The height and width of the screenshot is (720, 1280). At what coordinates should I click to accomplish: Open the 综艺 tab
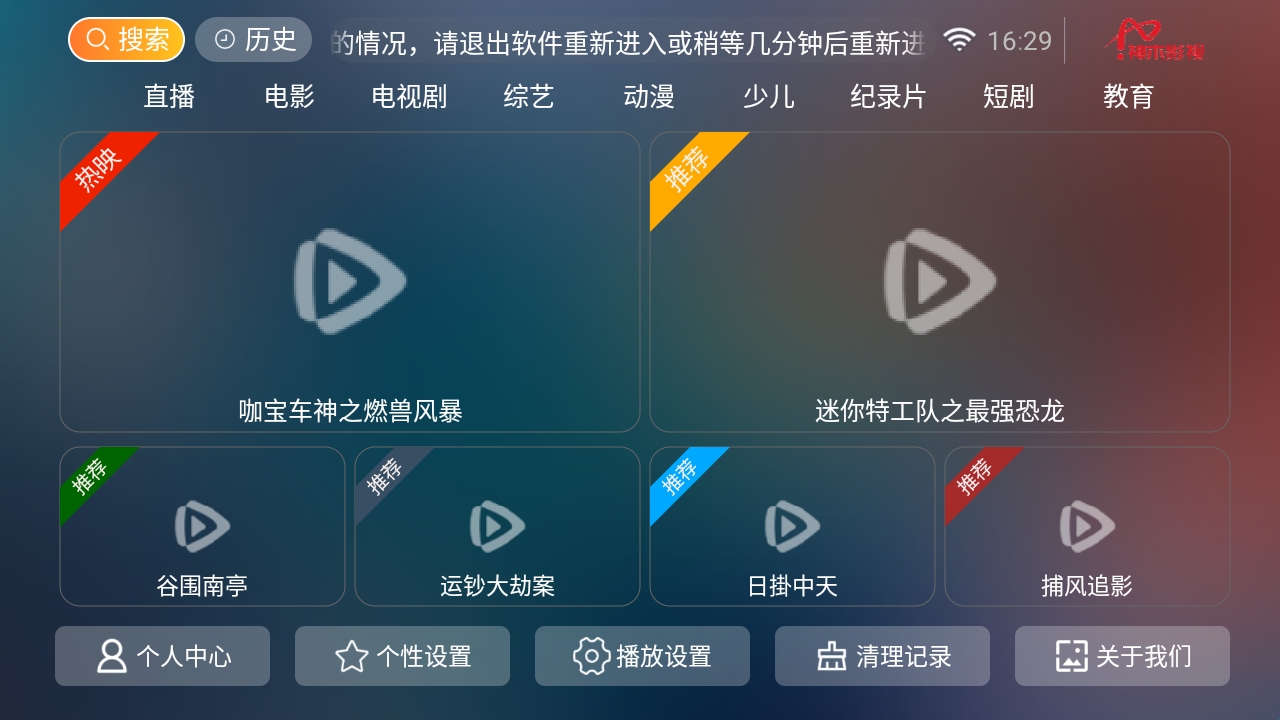529,97
